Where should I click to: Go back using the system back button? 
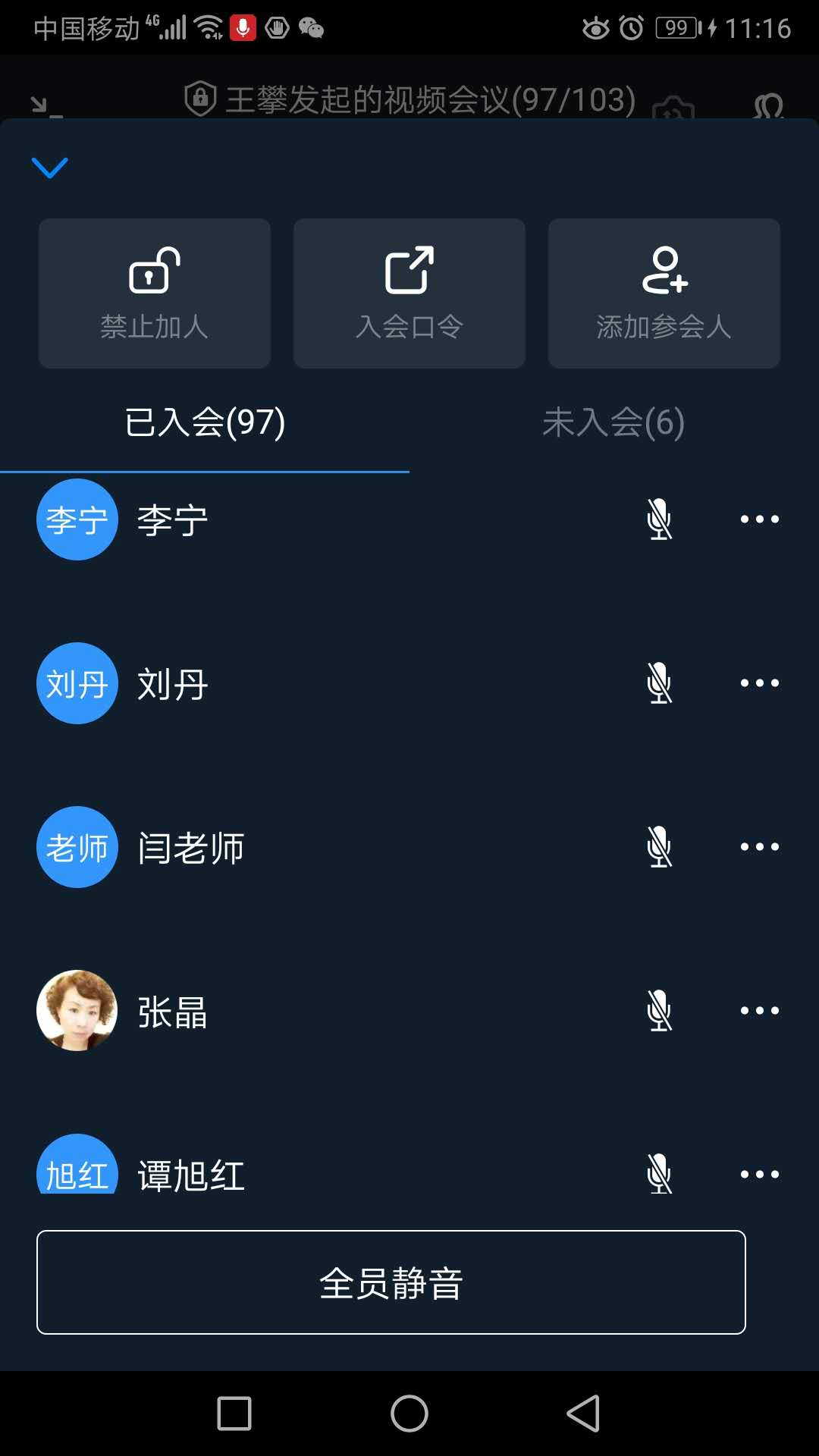click(x=583, y=1414)
